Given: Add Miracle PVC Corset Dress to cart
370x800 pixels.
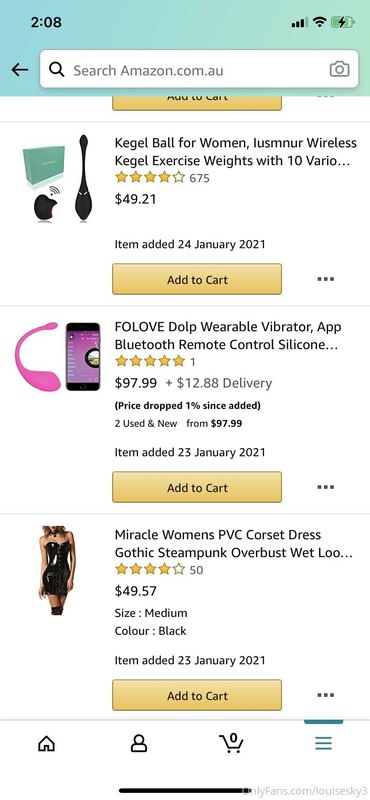Looking at the screenshot, I should 197,695.
